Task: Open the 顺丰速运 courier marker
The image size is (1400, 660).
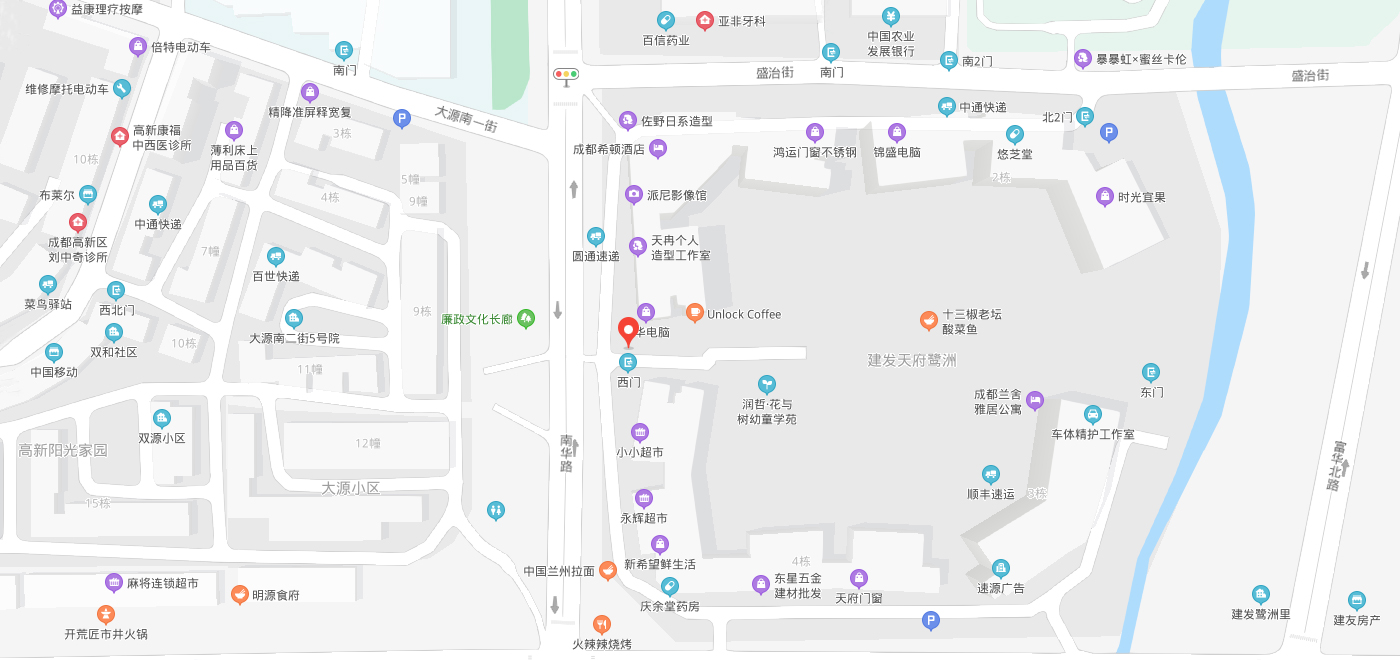Action: tap(991, 474)
